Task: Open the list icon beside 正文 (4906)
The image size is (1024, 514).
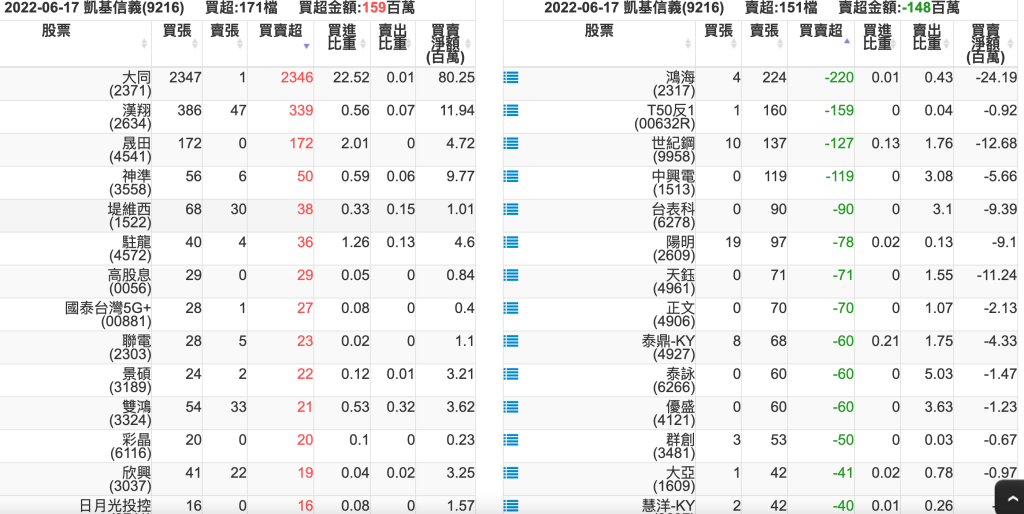Action: 511,308
